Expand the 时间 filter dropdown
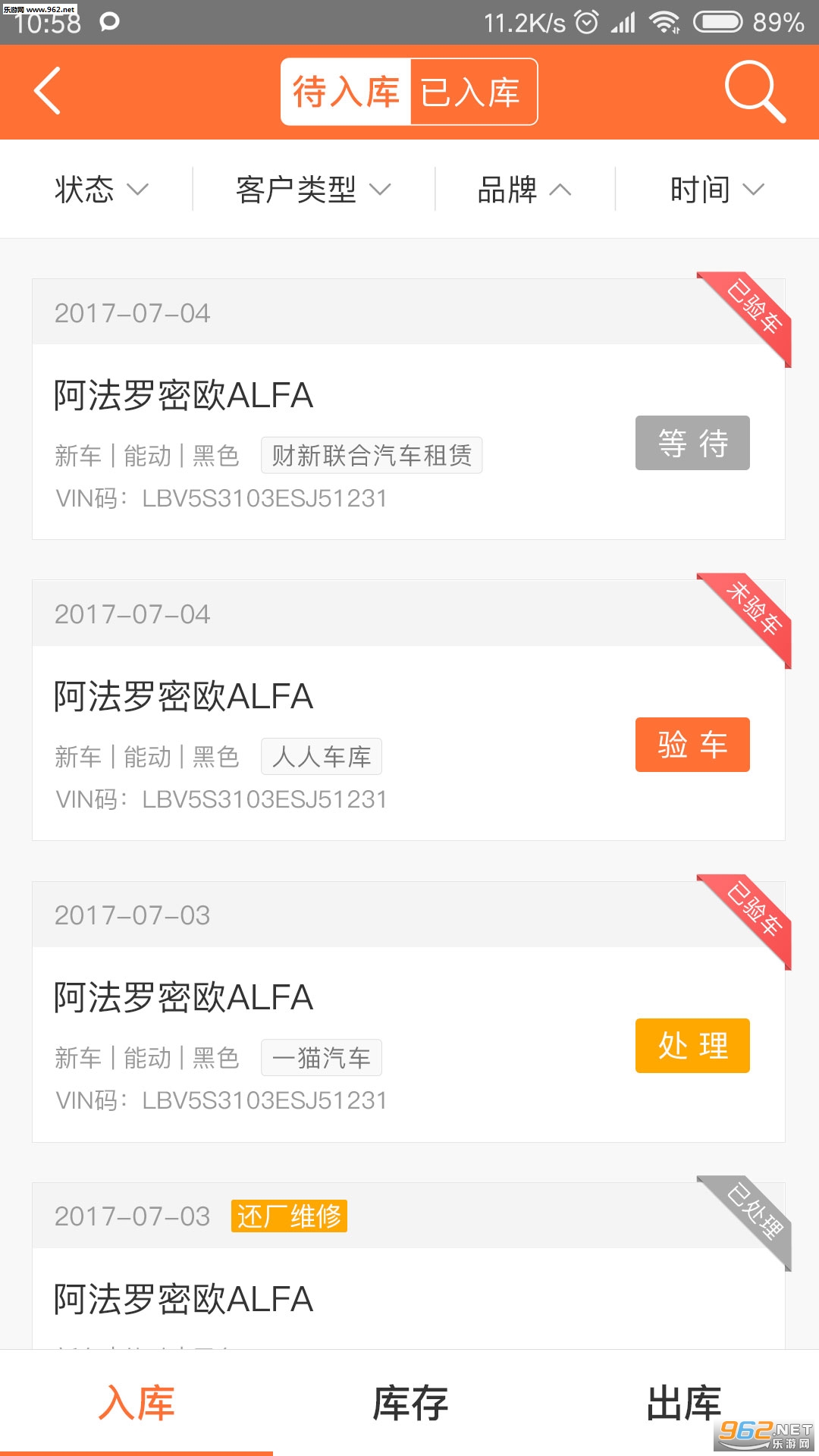 [x=717, y=189]
